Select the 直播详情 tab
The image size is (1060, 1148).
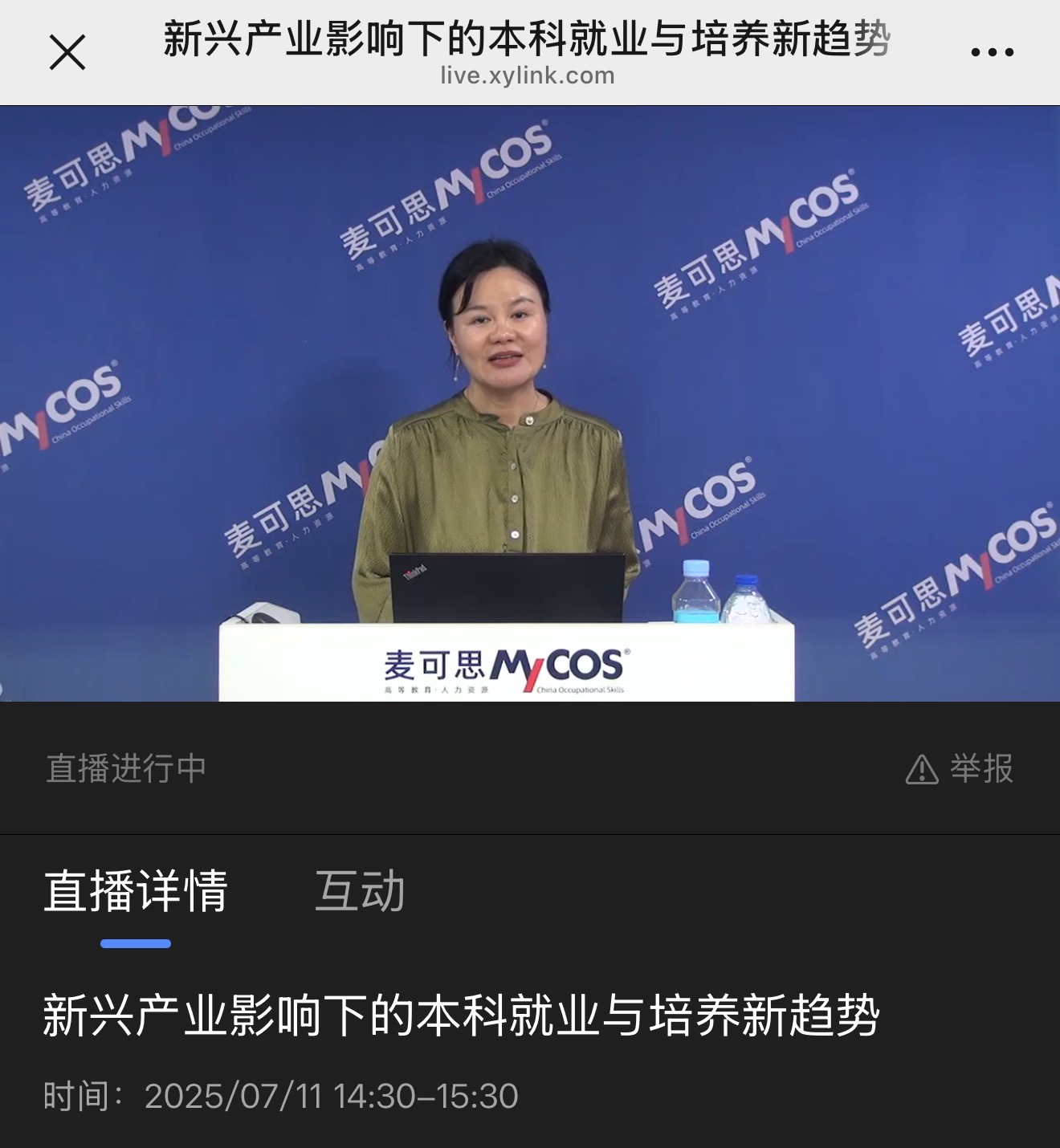136,891
